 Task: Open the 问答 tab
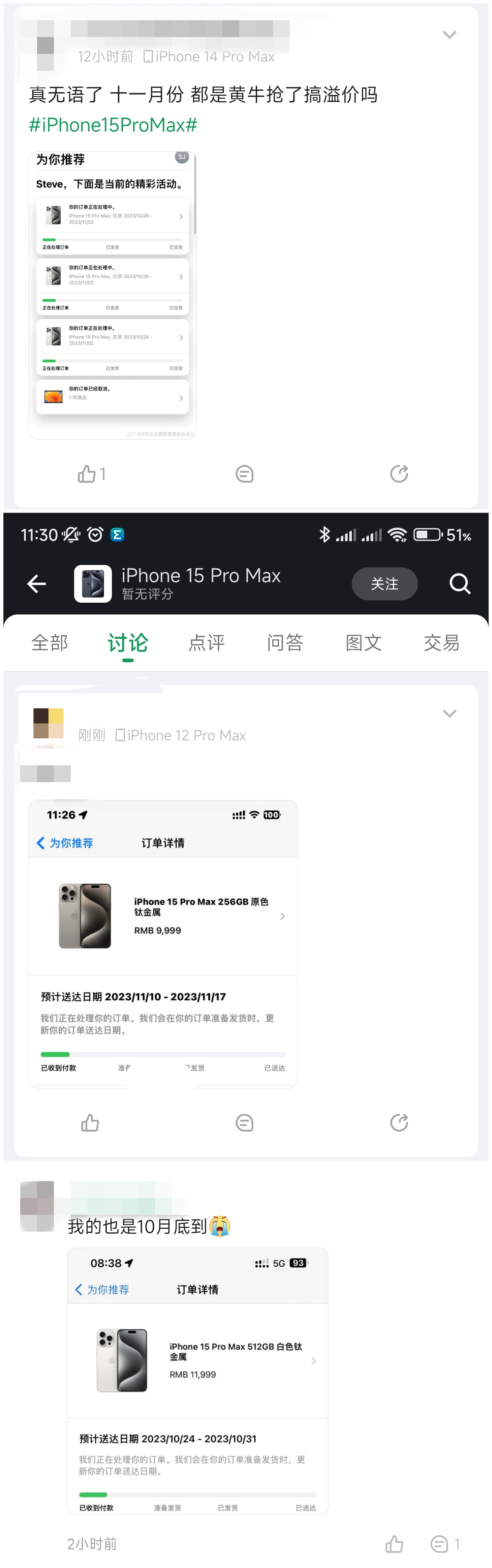[x=285, y=643]
